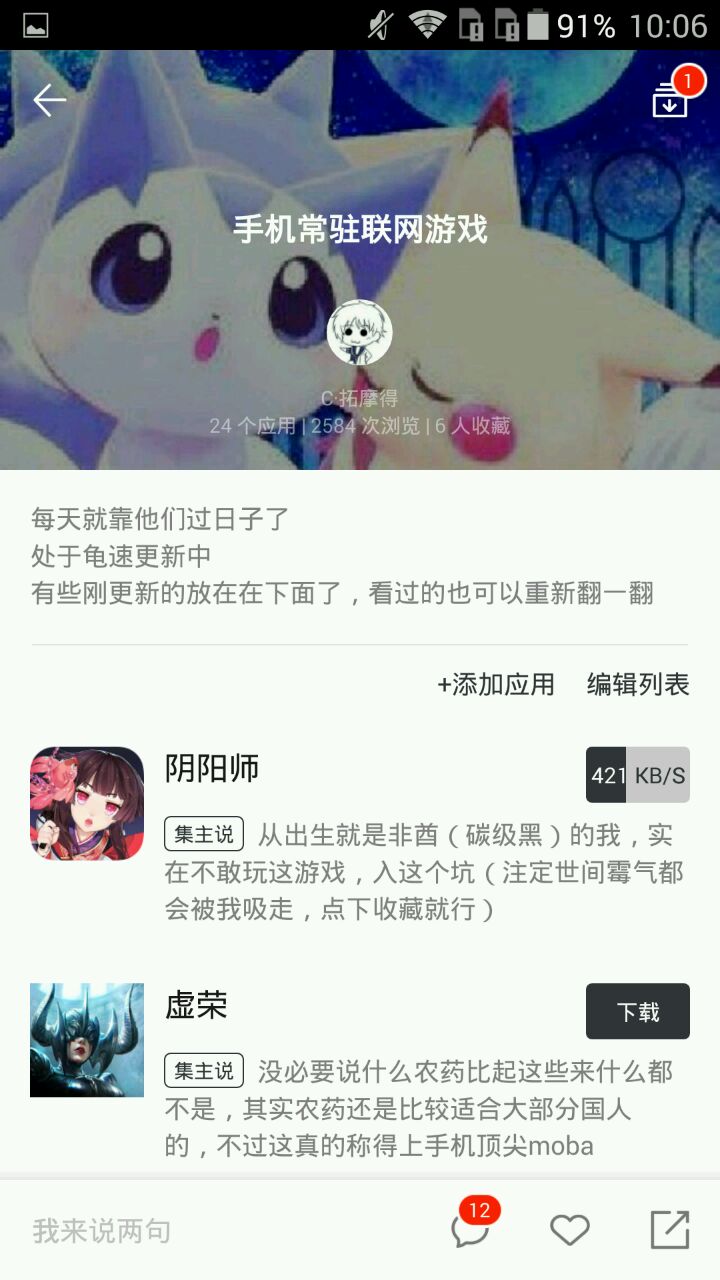This screenshot has width=720, height=1280.
Task: Share this collection
Action: point(670,1230)
